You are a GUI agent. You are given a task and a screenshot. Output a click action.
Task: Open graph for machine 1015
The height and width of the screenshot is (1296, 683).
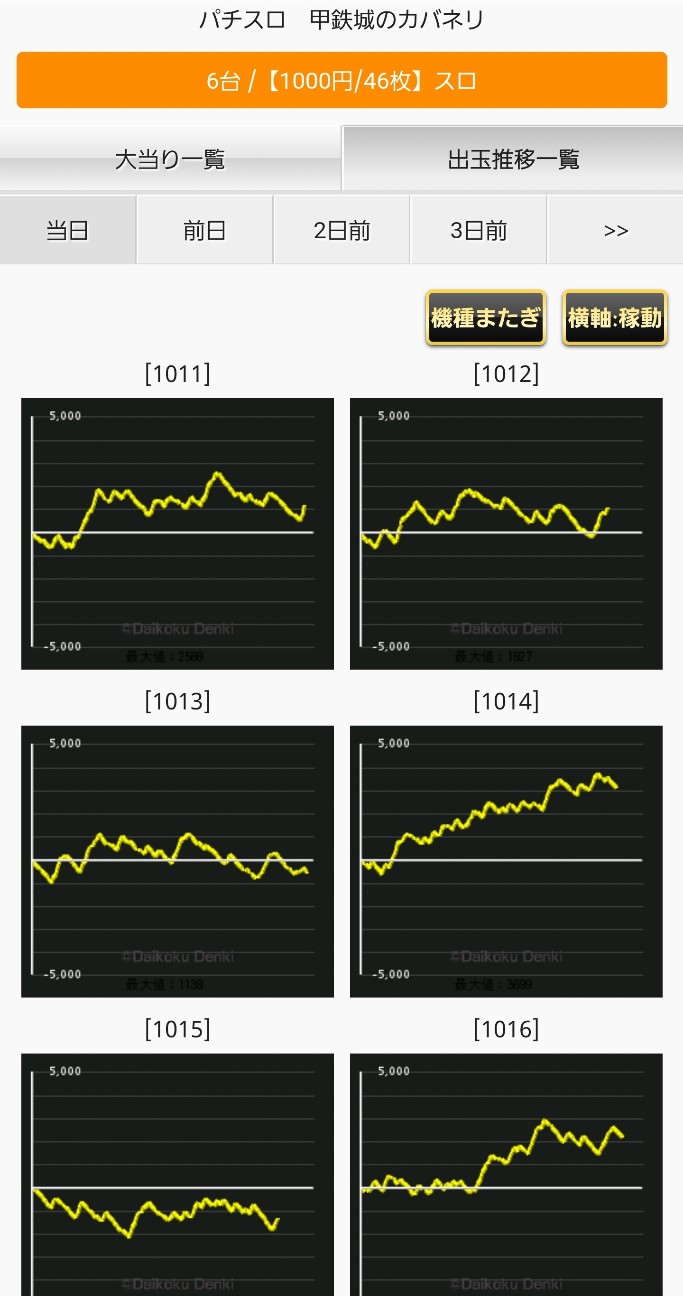click(x=177, y=1175)
